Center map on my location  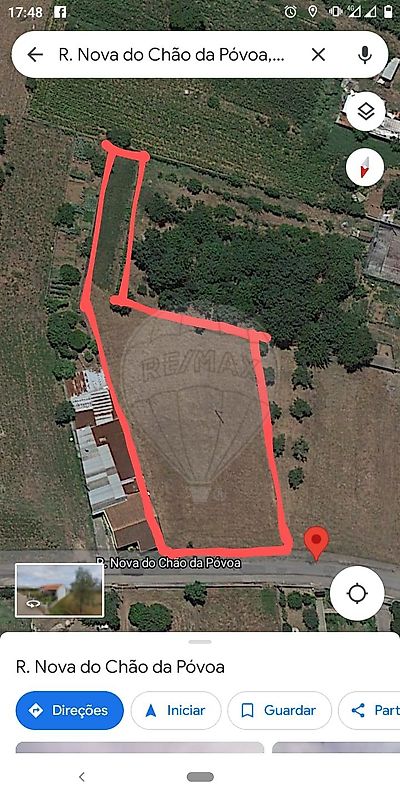357,593
